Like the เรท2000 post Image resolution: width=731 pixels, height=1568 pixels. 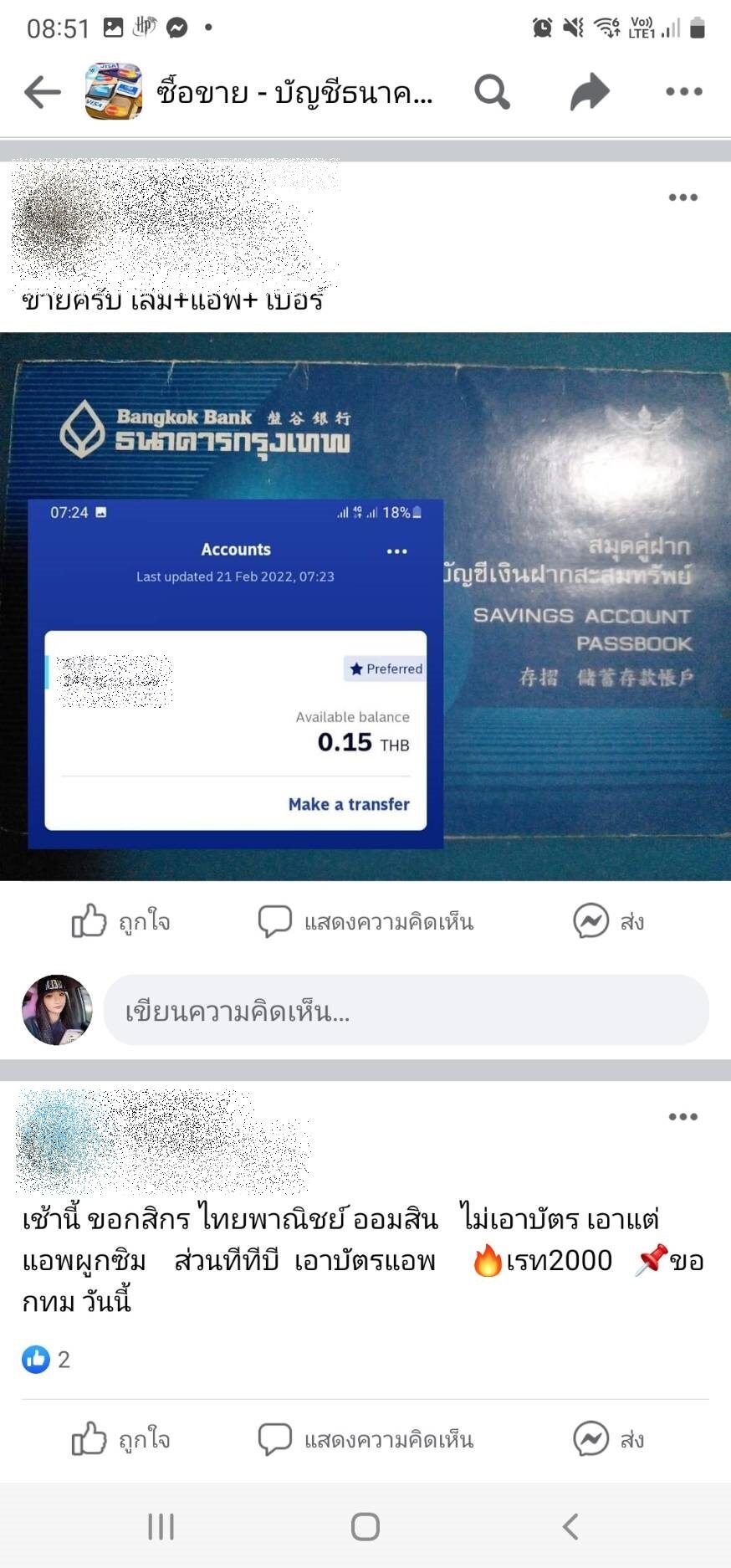coord(121,1439)
